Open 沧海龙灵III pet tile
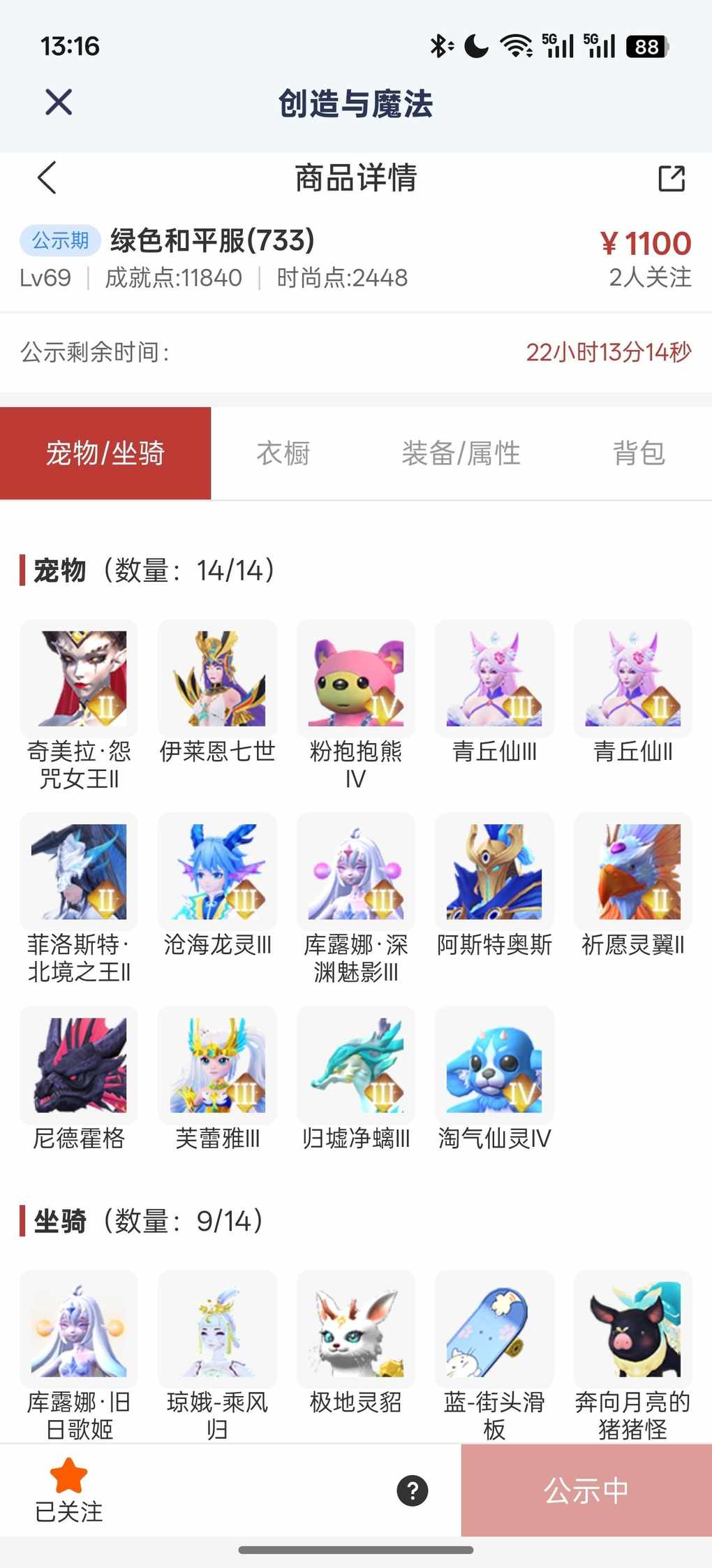This screenshot has height=1568, width=712. click(218, 872)
